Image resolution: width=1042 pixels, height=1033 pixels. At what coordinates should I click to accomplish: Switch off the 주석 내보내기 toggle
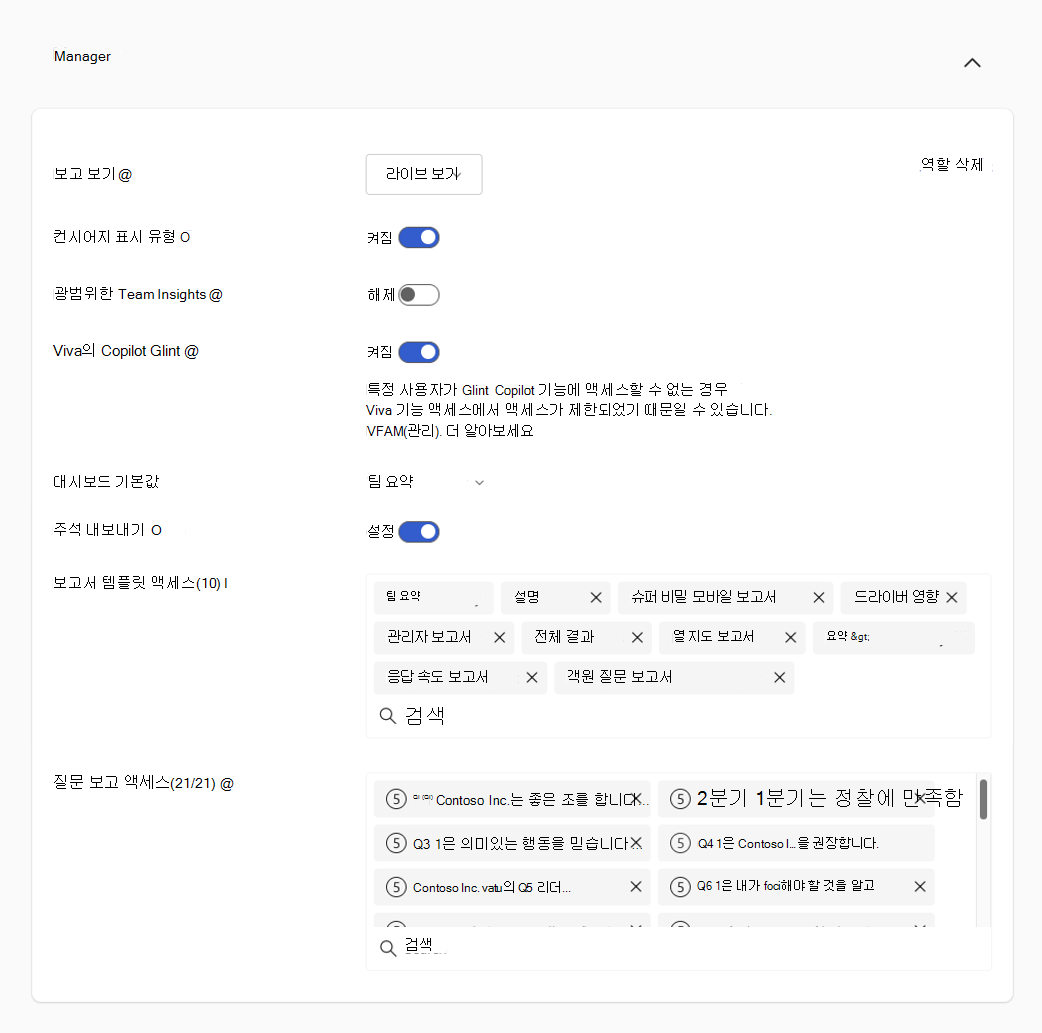419,532
